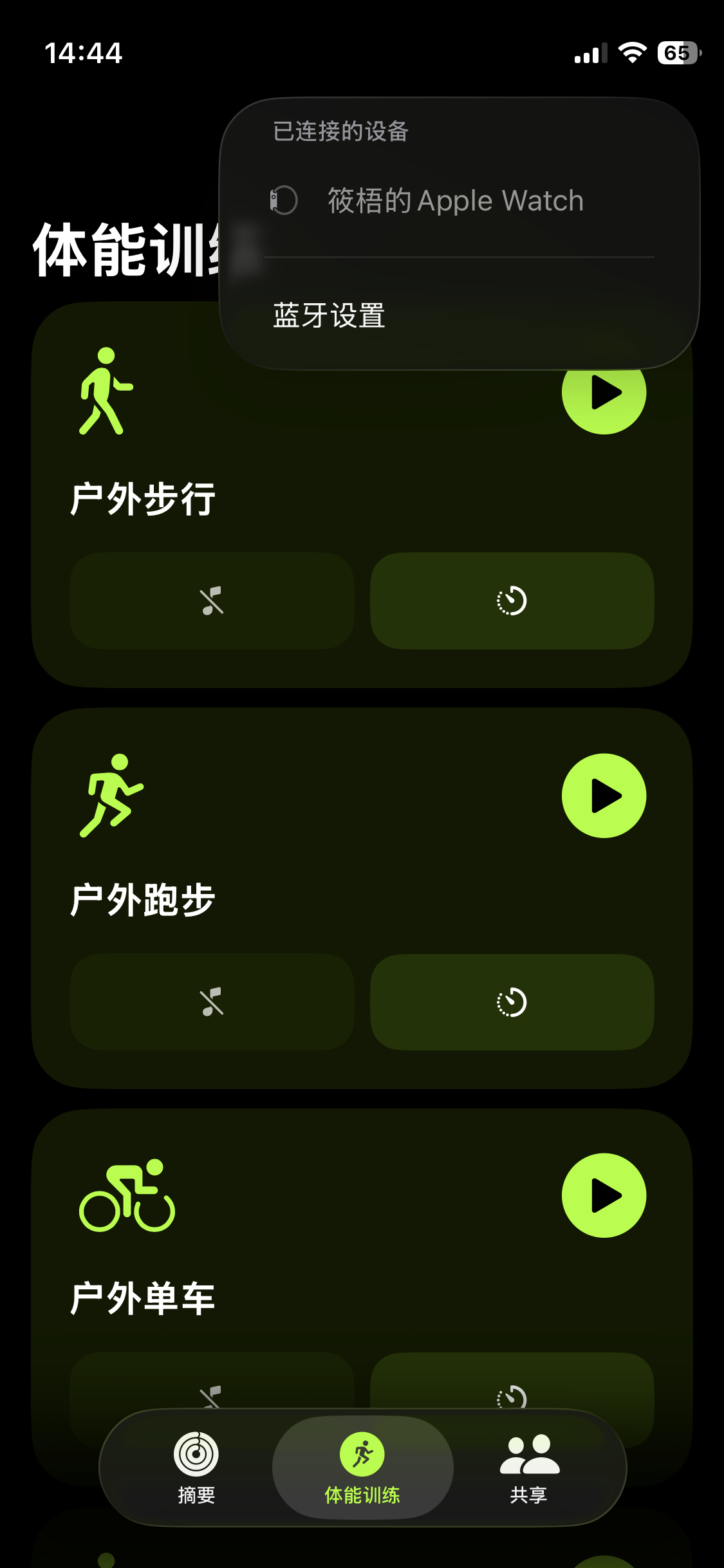
Task: Start the 户外步行 workout
Action: point(604,399)
